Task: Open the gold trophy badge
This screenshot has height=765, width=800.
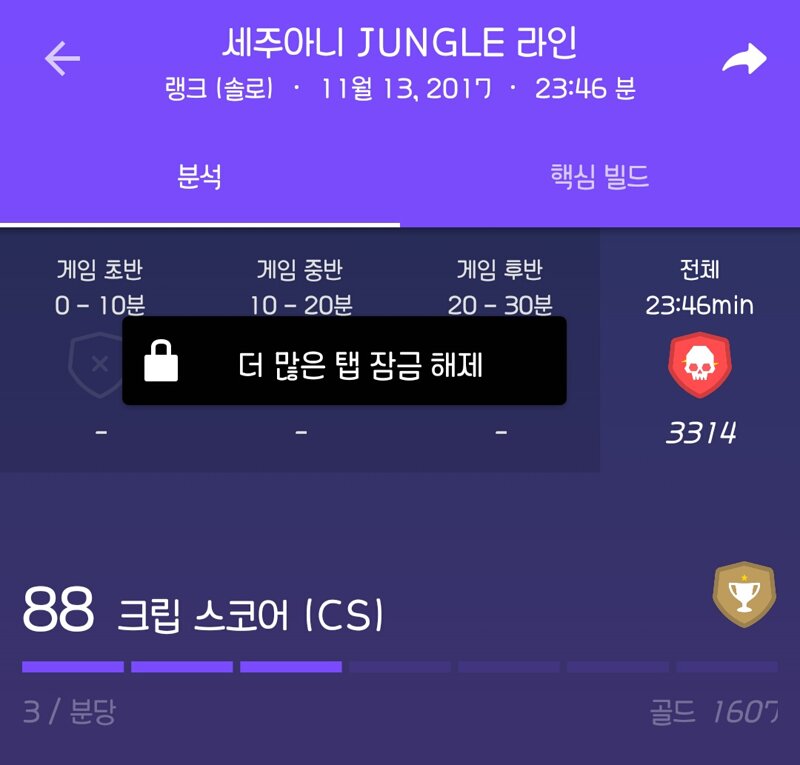Action: click(x=743, y=595)
